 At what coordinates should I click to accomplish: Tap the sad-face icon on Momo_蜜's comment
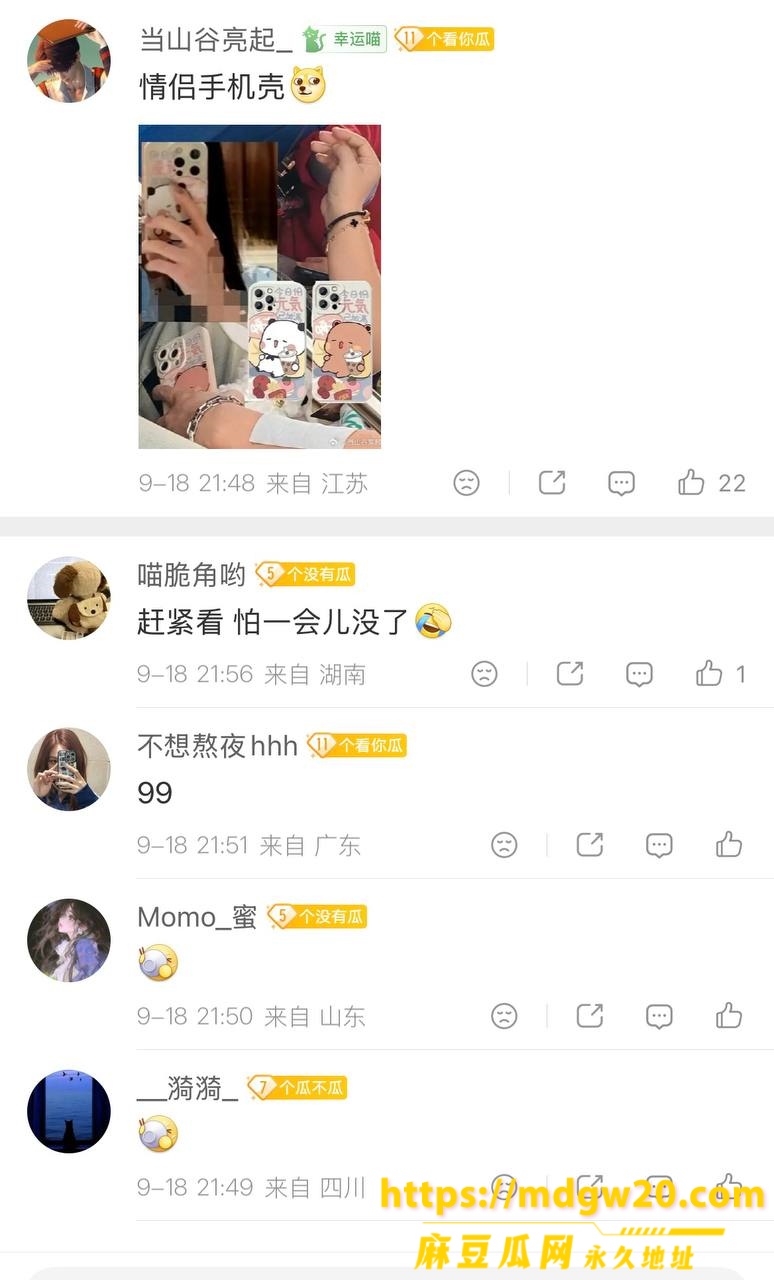pos(505,1016)
